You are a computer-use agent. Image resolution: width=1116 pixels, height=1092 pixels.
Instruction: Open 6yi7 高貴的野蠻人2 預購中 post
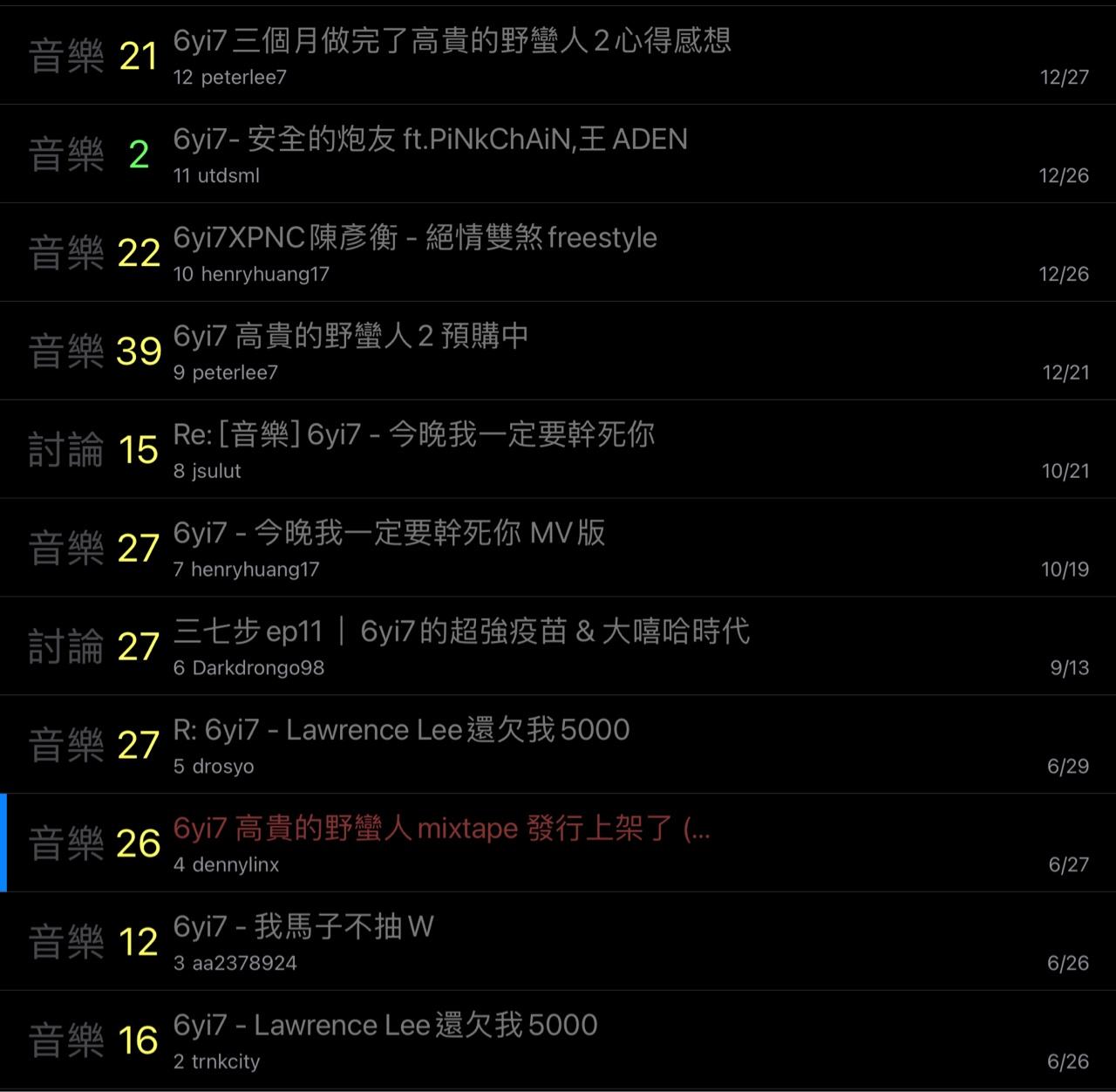point(350,337)
